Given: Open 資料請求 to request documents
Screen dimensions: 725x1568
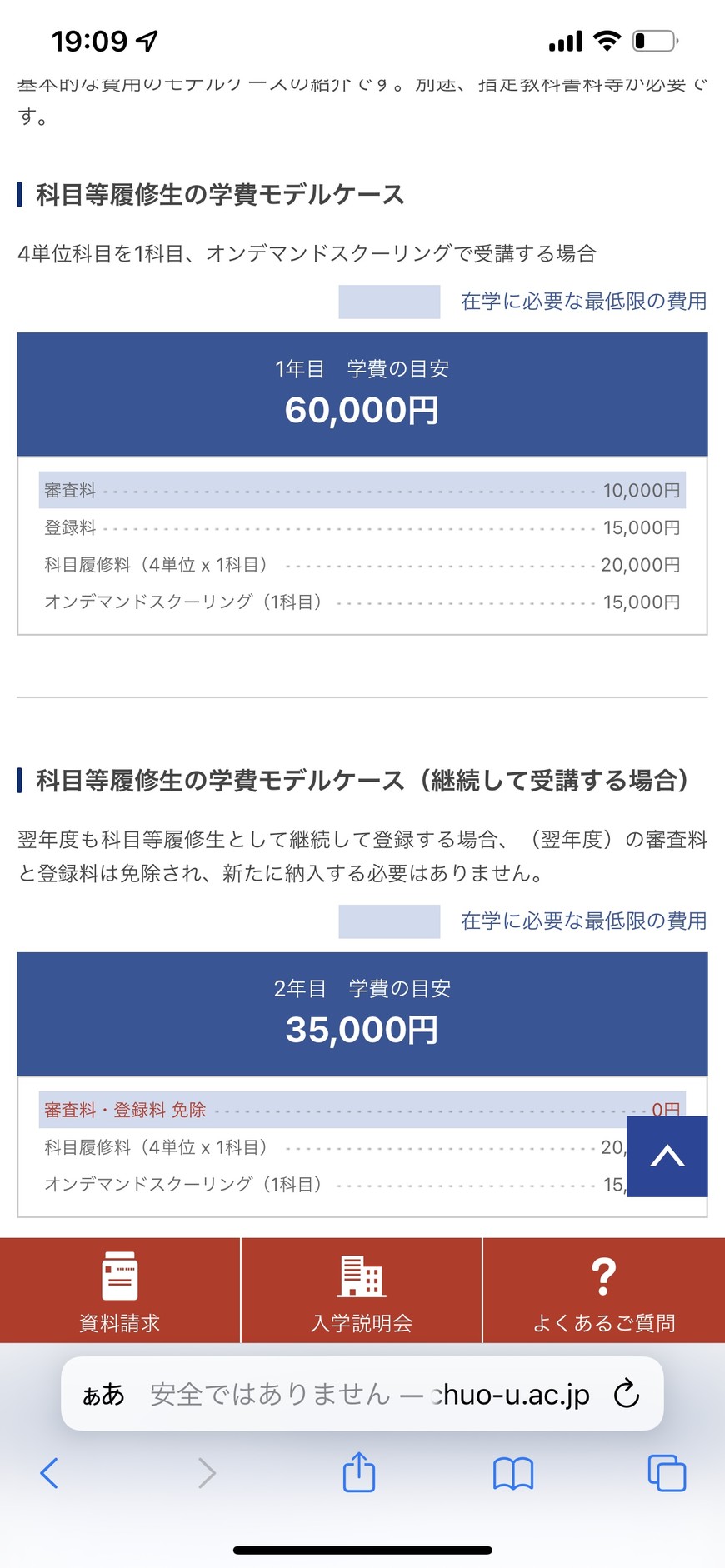Looking at the screenshot, I should tap(120, 1290).
